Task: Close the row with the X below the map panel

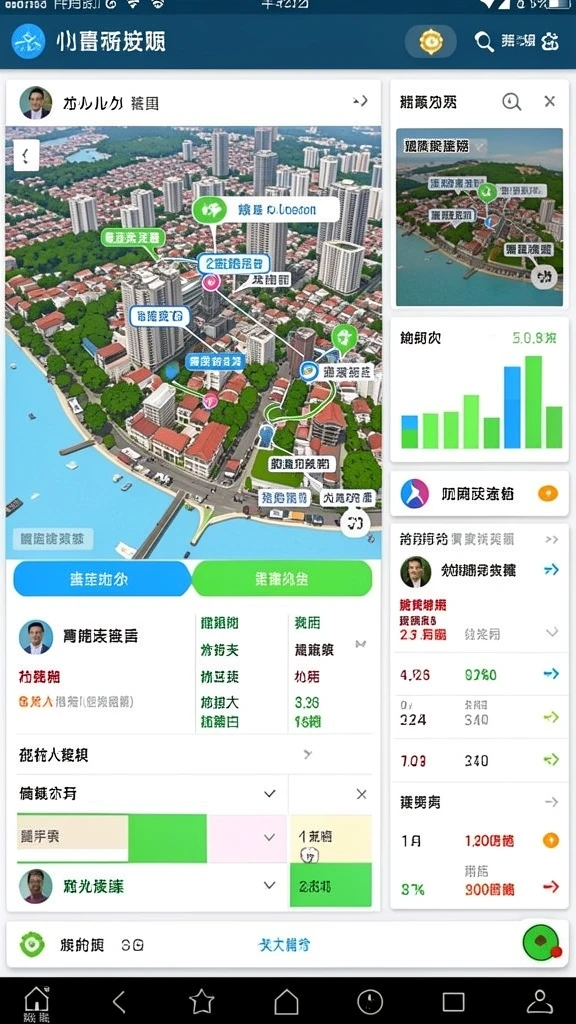Action: 361,794
